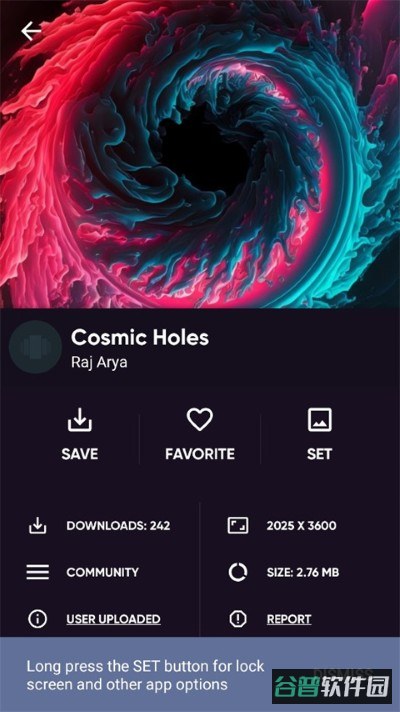Tap SET to apply the wallpaper
This screenshot has height=712, width=400.
pos(320,435)
